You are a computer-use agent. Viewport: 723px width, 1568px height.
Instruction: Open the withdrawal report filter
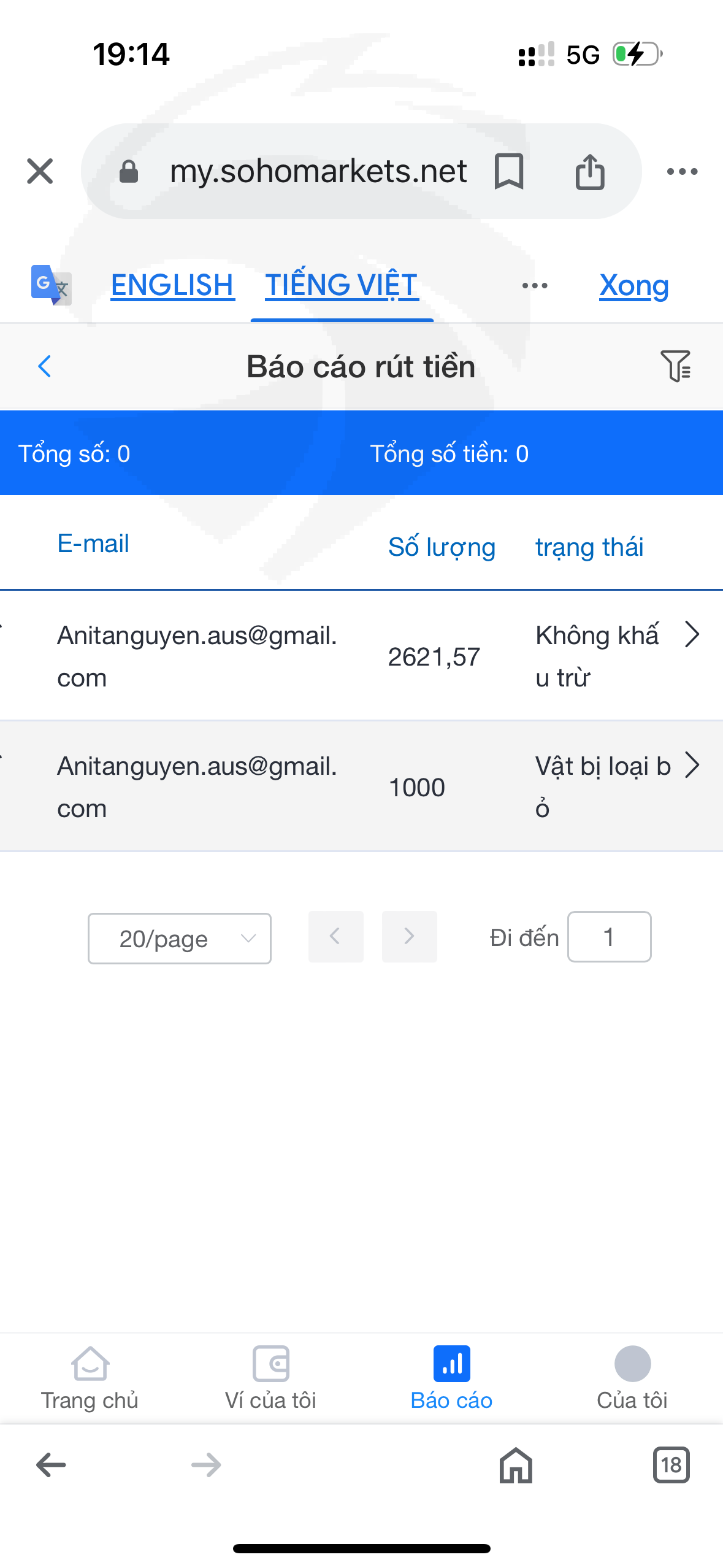pyautogui.click(x=676, y=366)
